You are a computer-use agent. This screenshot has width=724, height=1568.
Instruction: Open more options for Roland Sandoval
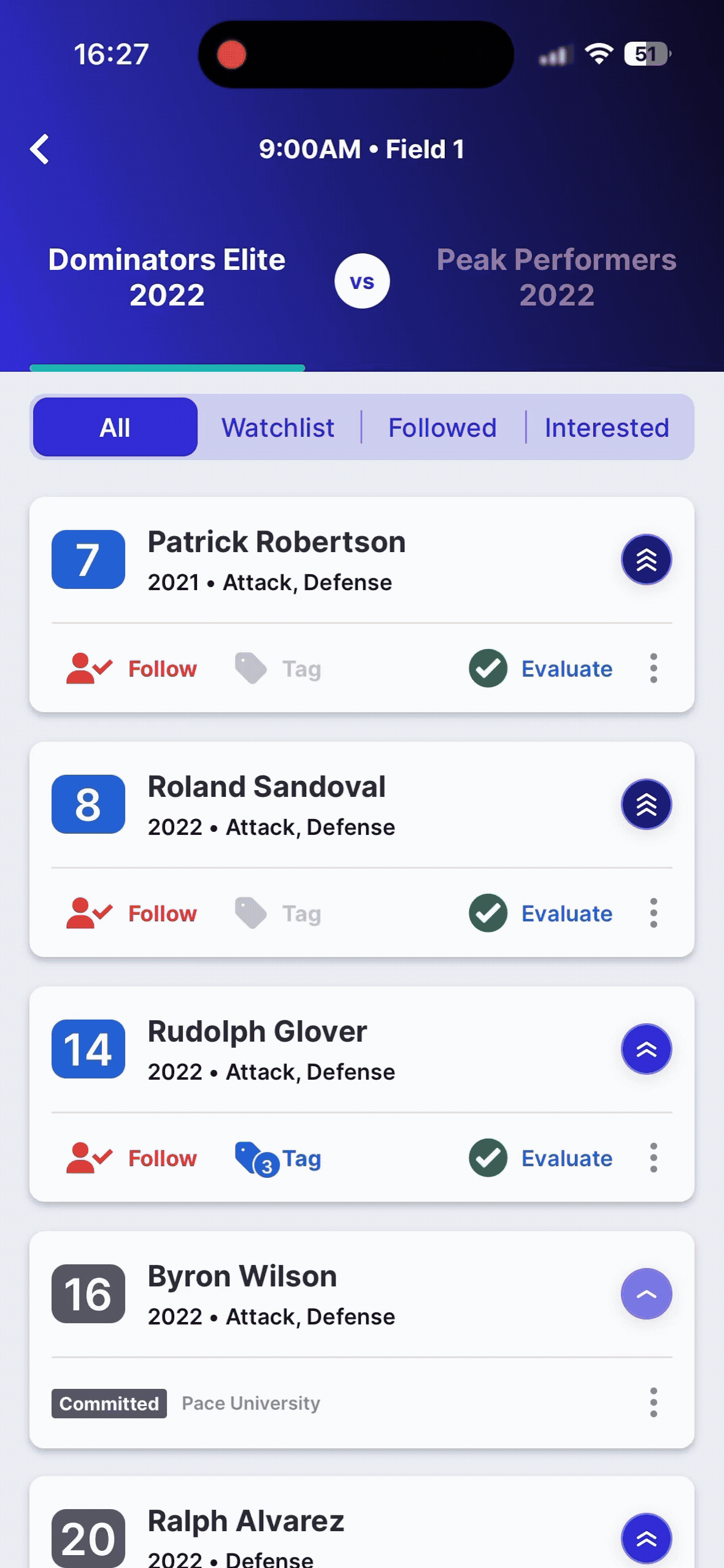point(653,913)
